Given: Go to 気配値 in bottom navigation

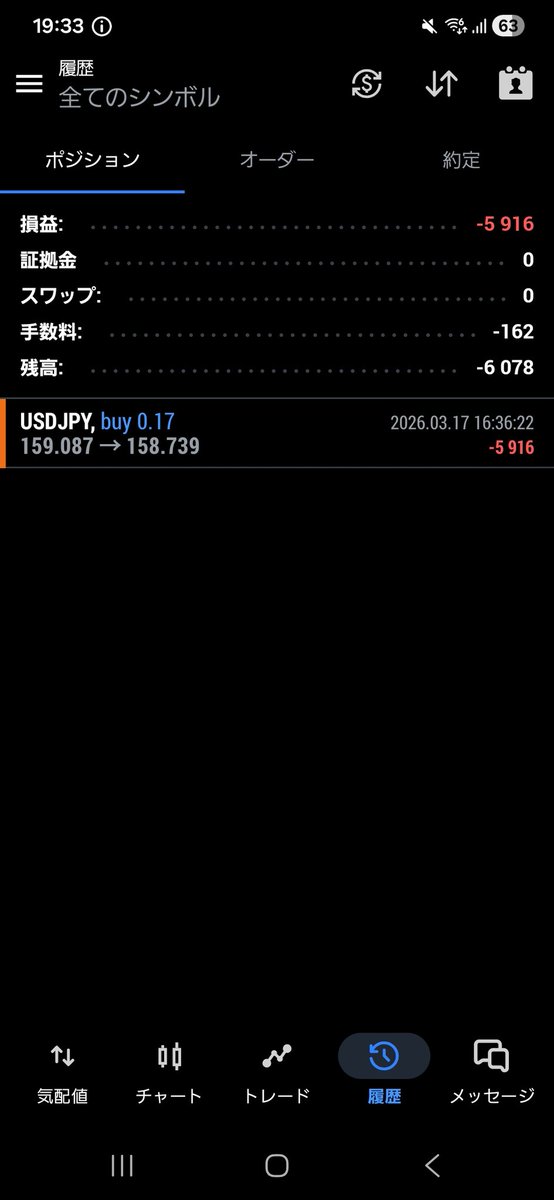Looking at the screenshot, I should [x=63, y=1071].
